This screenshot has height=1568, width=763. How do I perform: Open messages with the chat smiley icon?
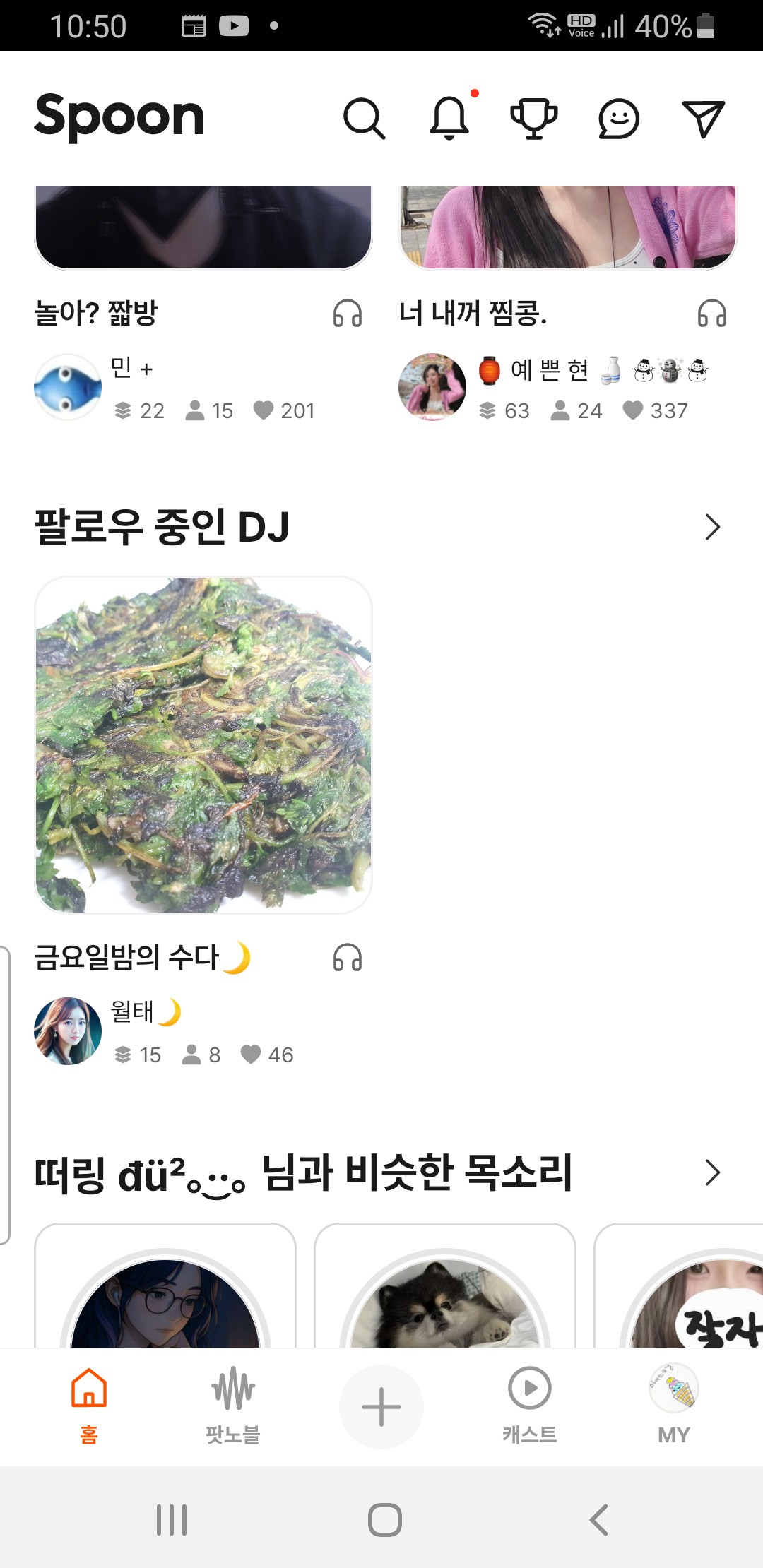coord(618,118)
